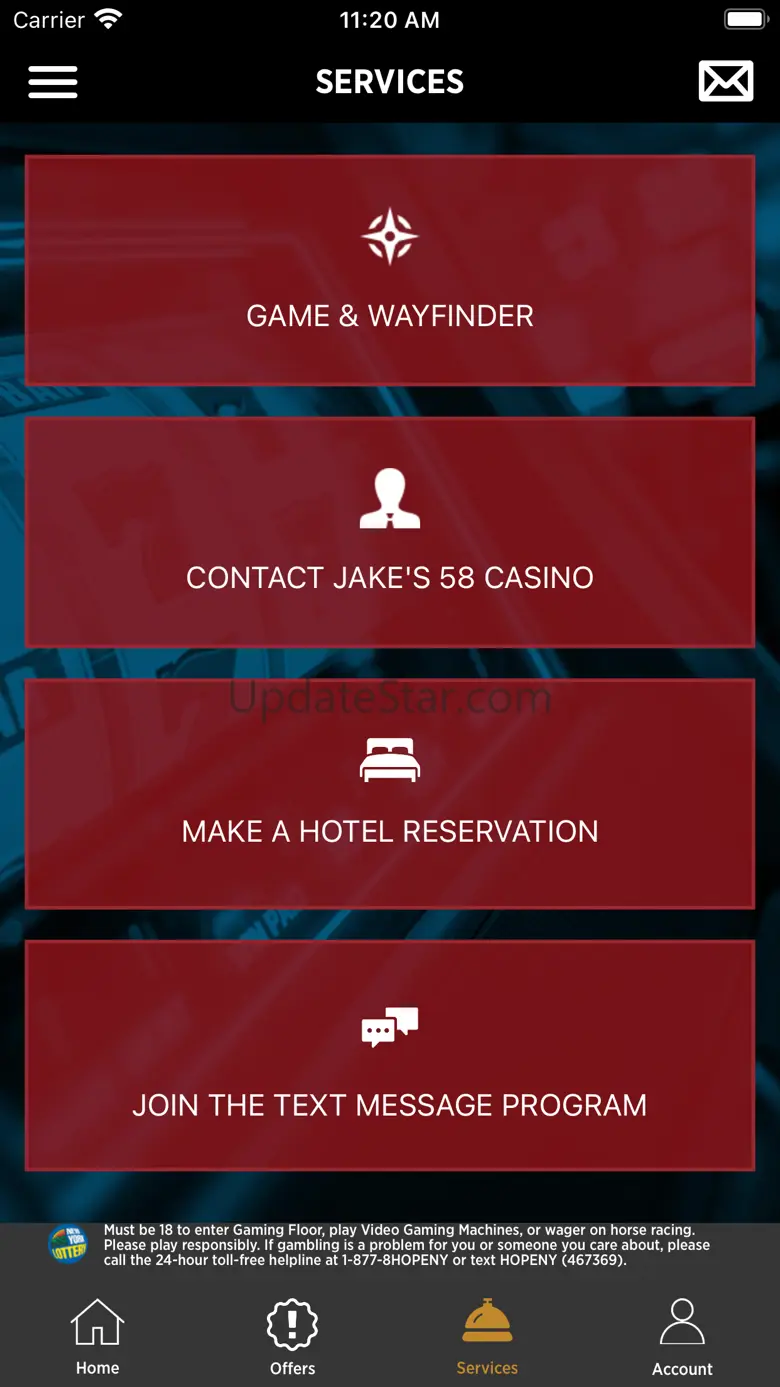Viewport: 780px width, 1387px height.
Task: Open the hamburger menu
Action: 53,82
